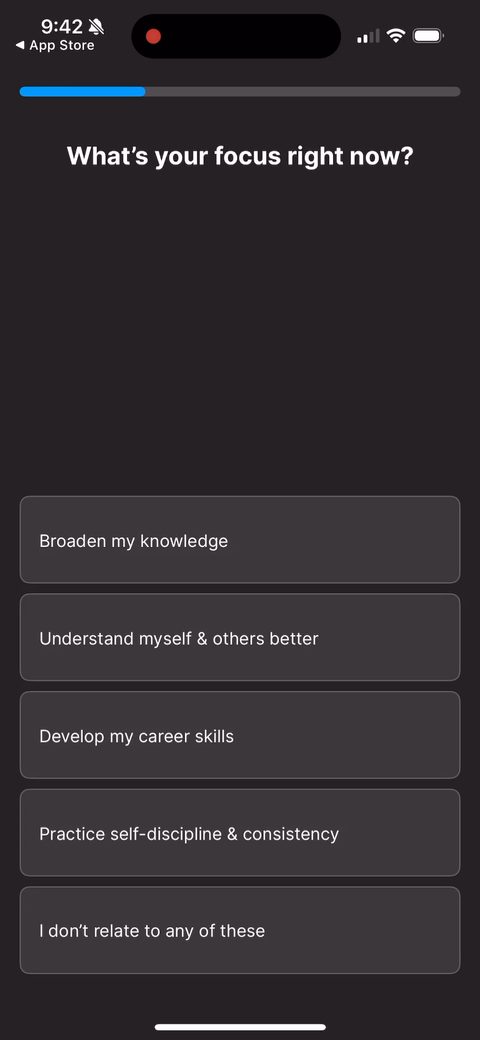Select Practice self-discipline & consistency

(240, 832)
